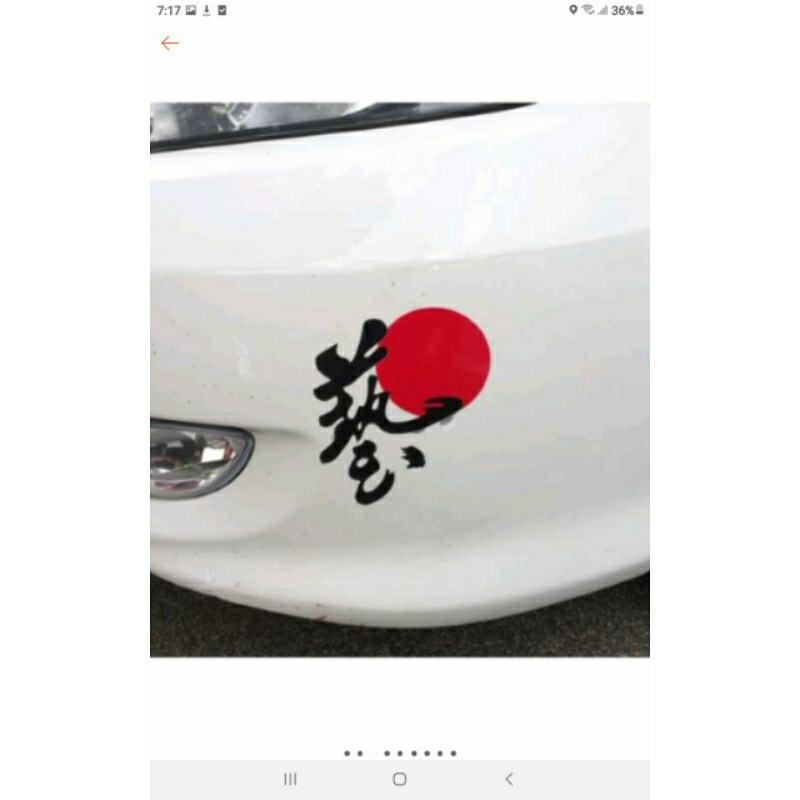Viewport: 800px width, 800px height.
Task: Tap the orange back arrow
Action: (170, 43)
